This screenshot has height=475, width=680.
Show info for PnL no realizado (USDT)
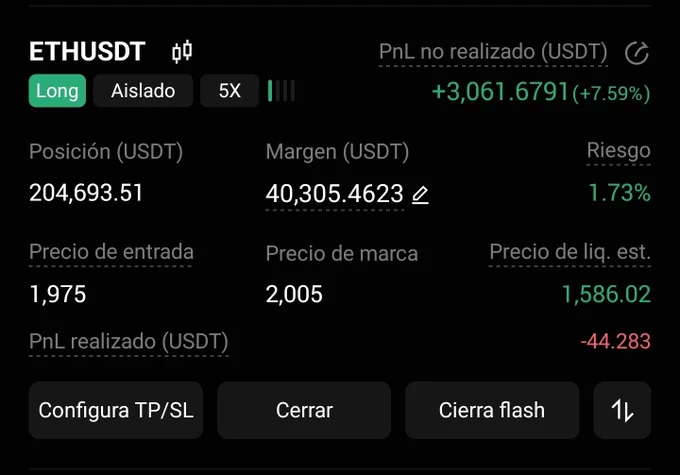tap(493, 52)
